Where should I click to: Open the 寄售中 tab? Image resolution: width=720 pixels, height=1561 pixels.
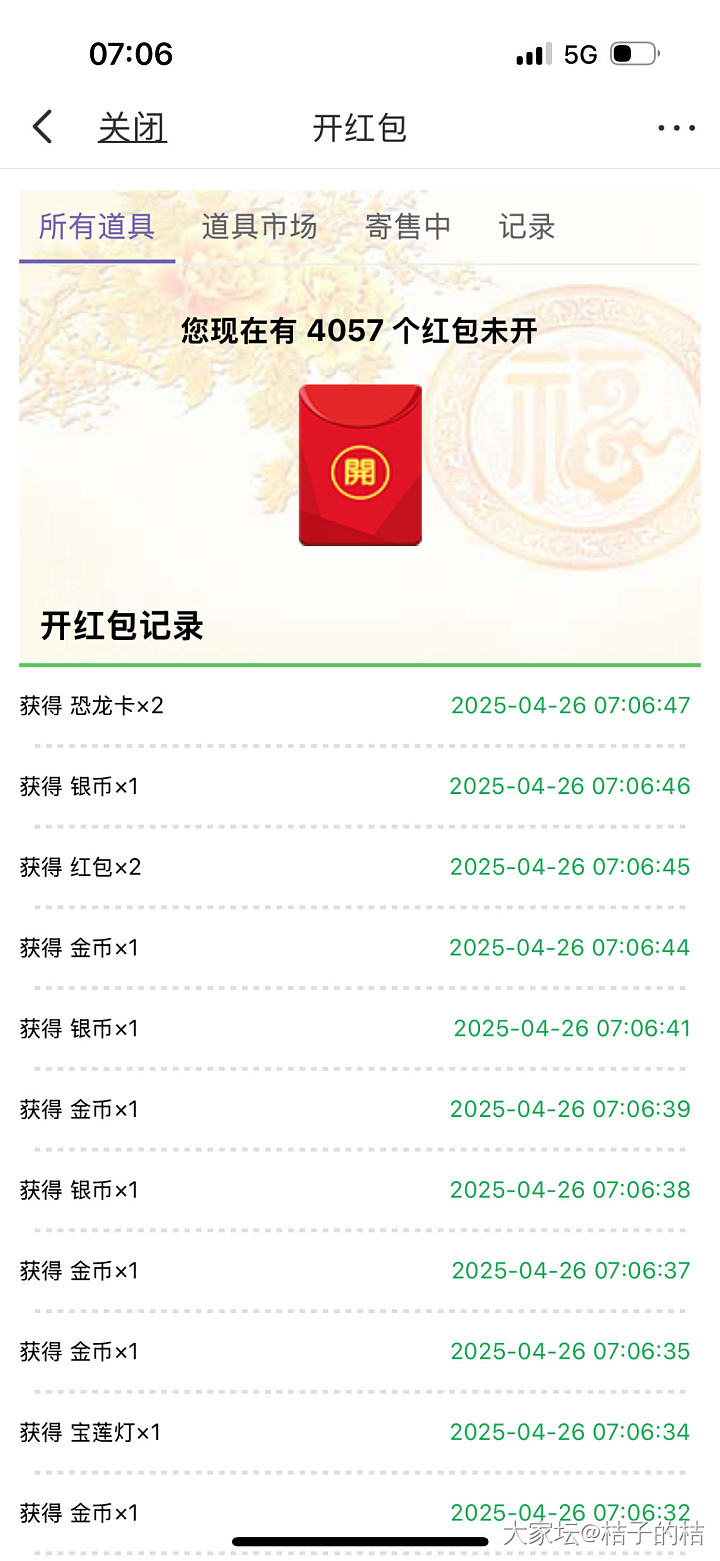408,227
